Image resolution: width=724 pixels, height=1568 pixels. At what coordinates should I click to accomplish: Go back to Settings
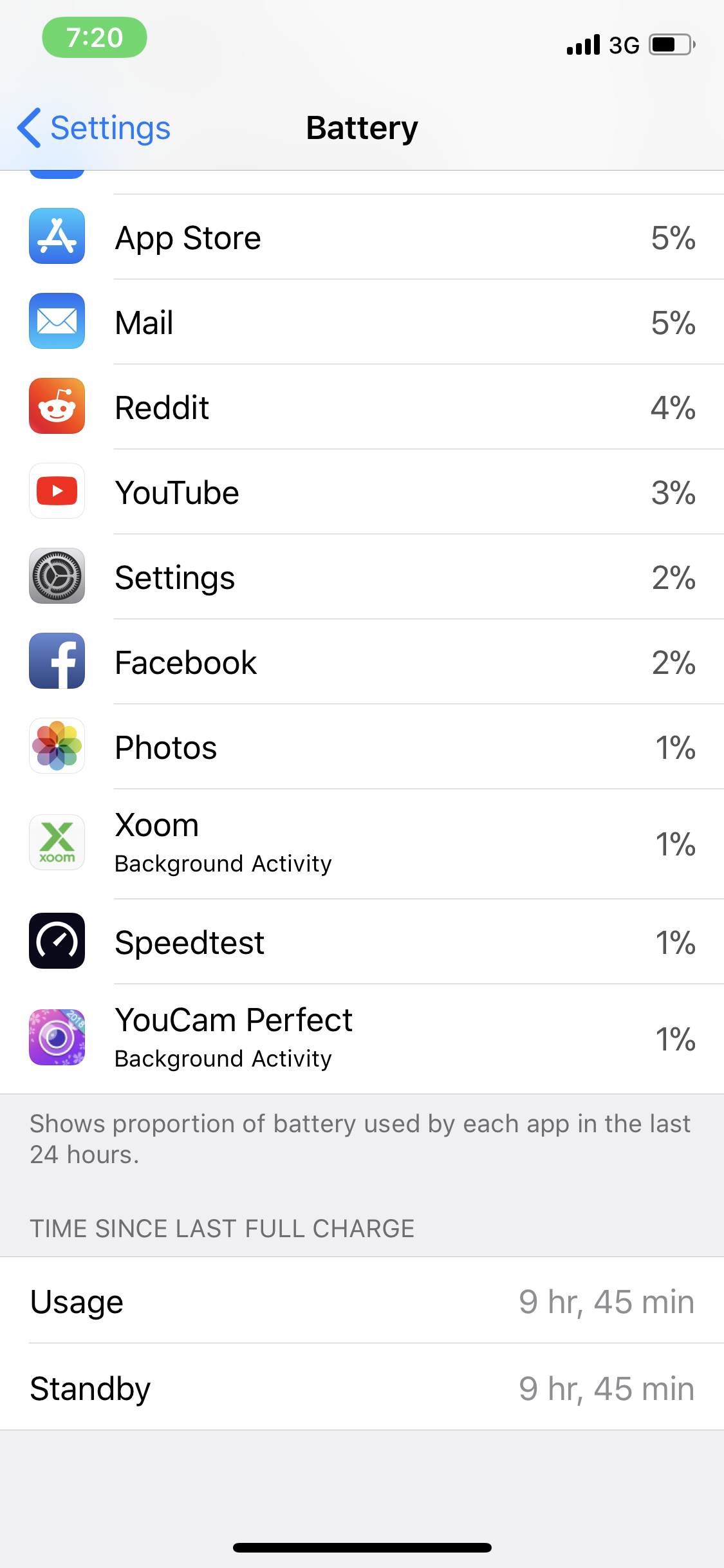pyautogui.click(x=94, y=127)
